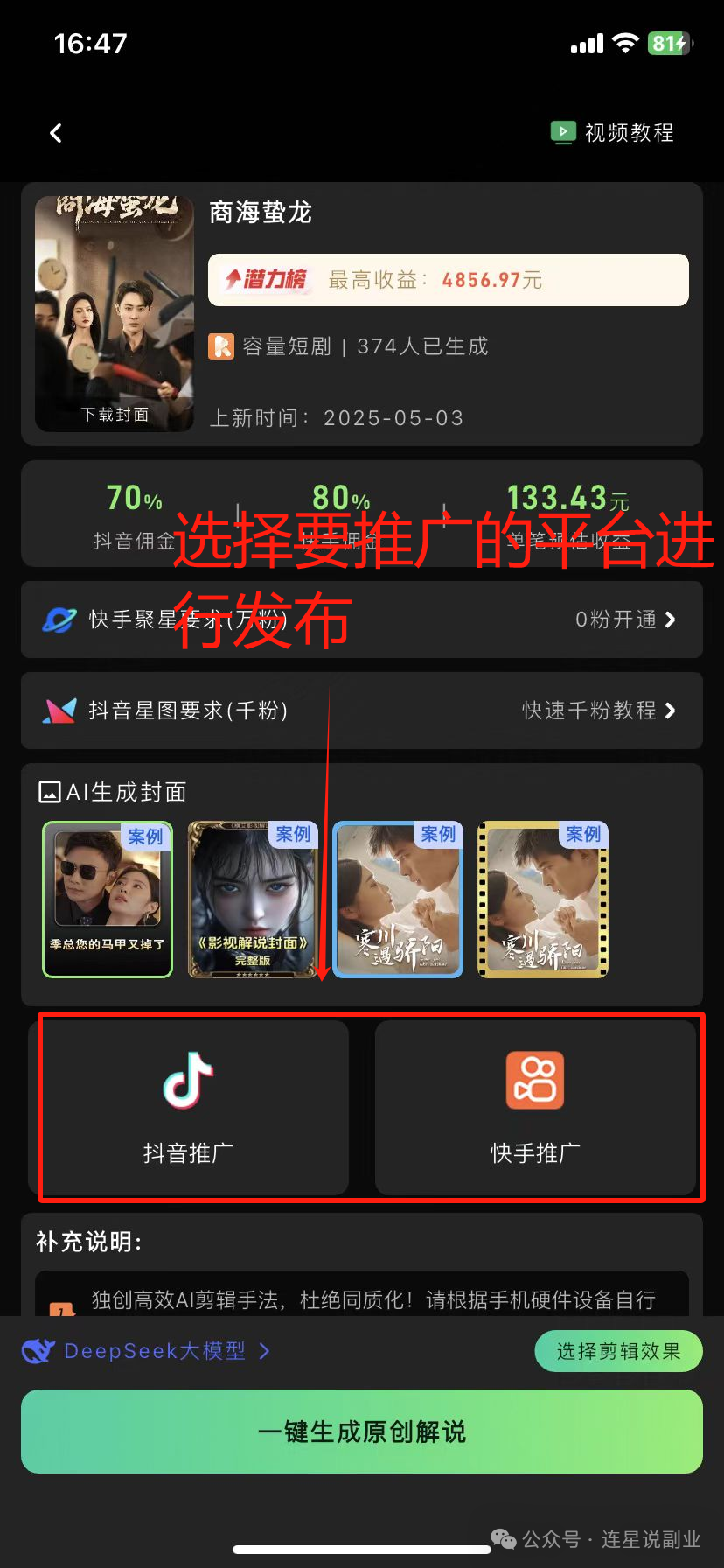Select 快手推广 platform
The height and width of the screenshot is (1568, 724).
[535, 1107]
